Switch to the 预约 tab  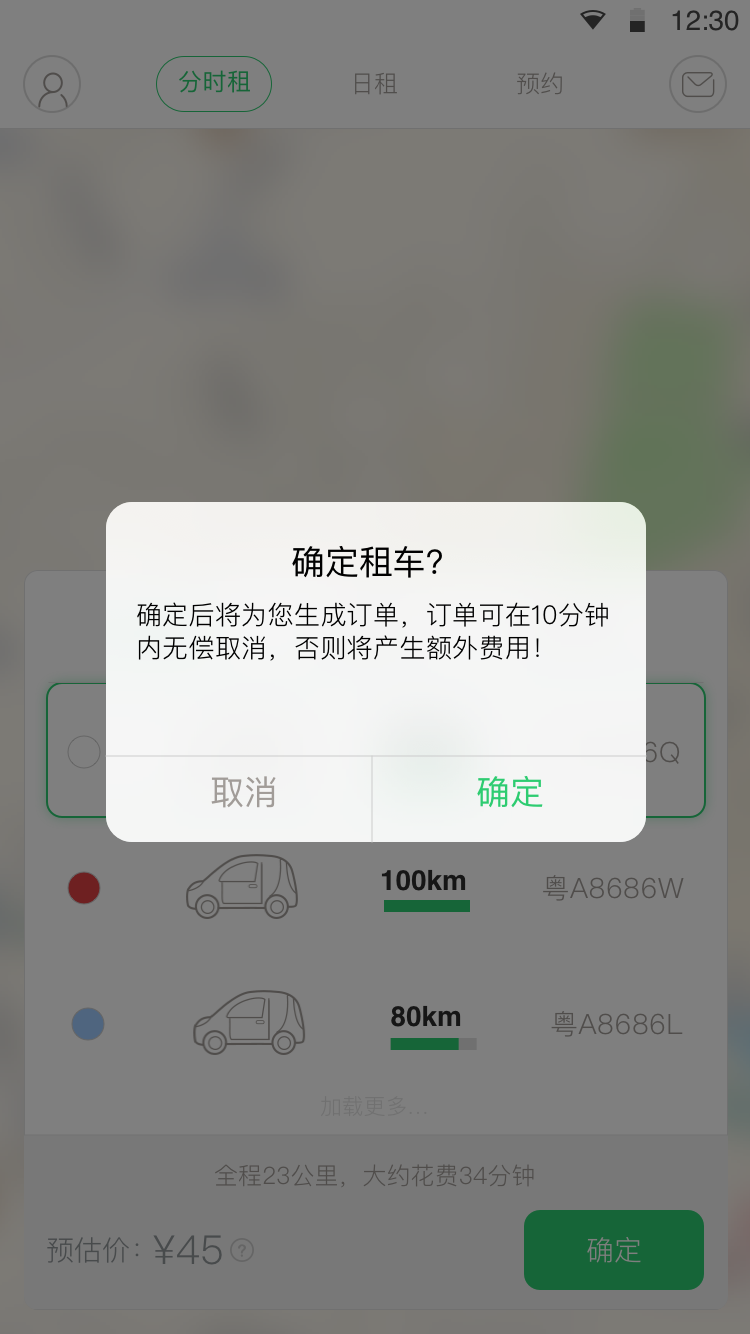point(541,84)
